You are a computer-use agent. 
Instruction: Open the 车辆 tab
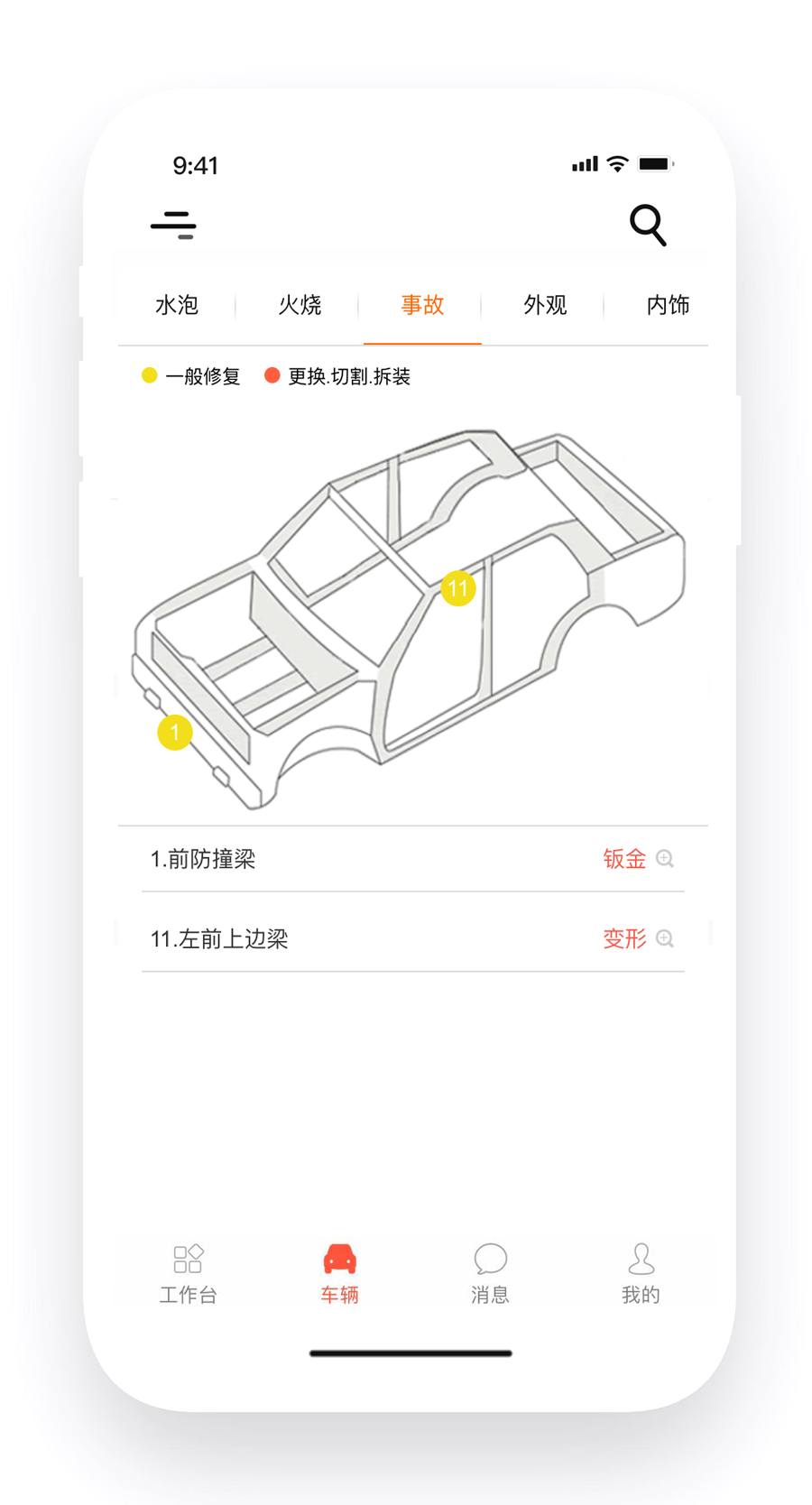point(339,1274)
